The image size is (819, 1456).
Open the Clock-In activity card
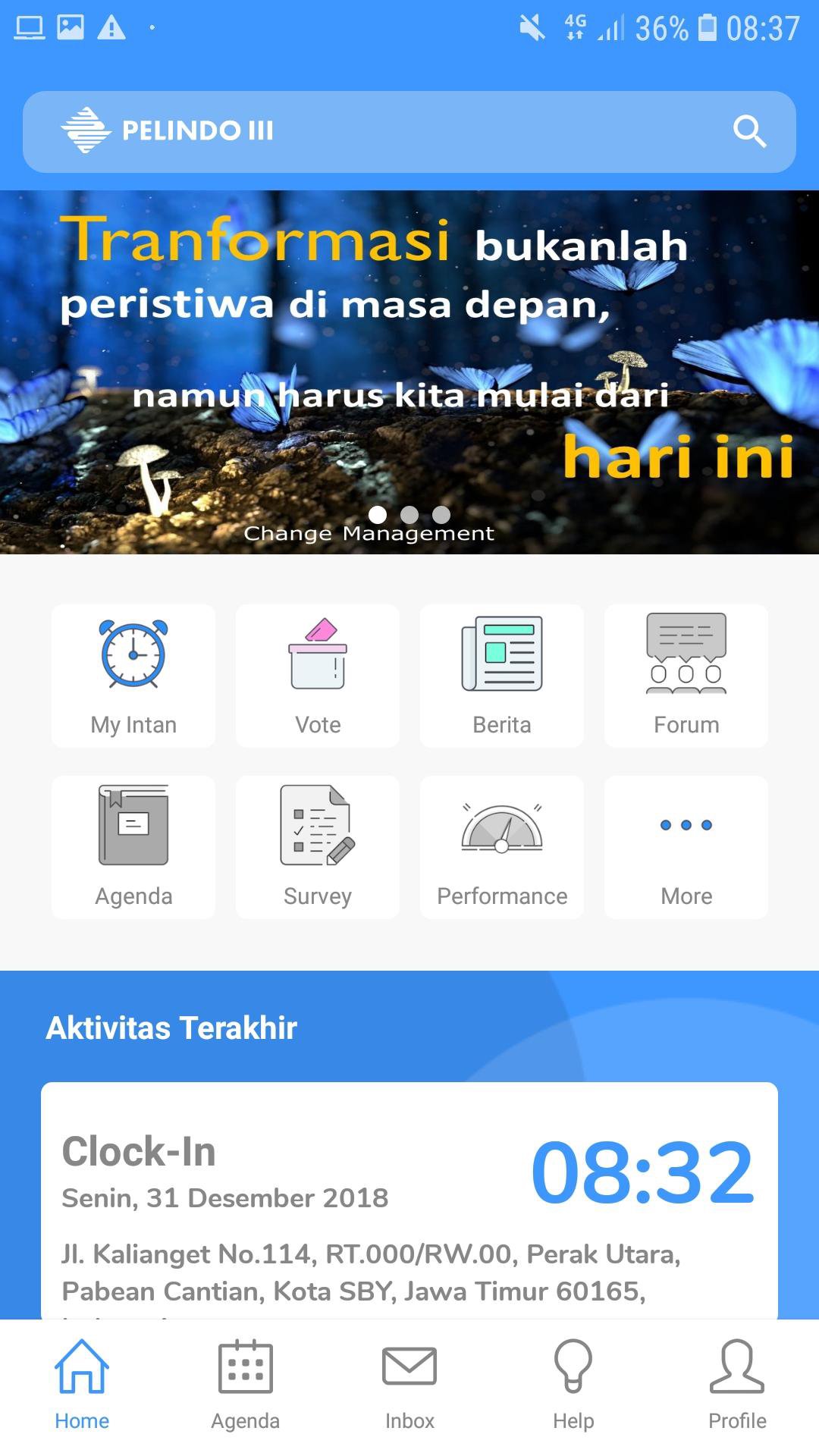409,1200
